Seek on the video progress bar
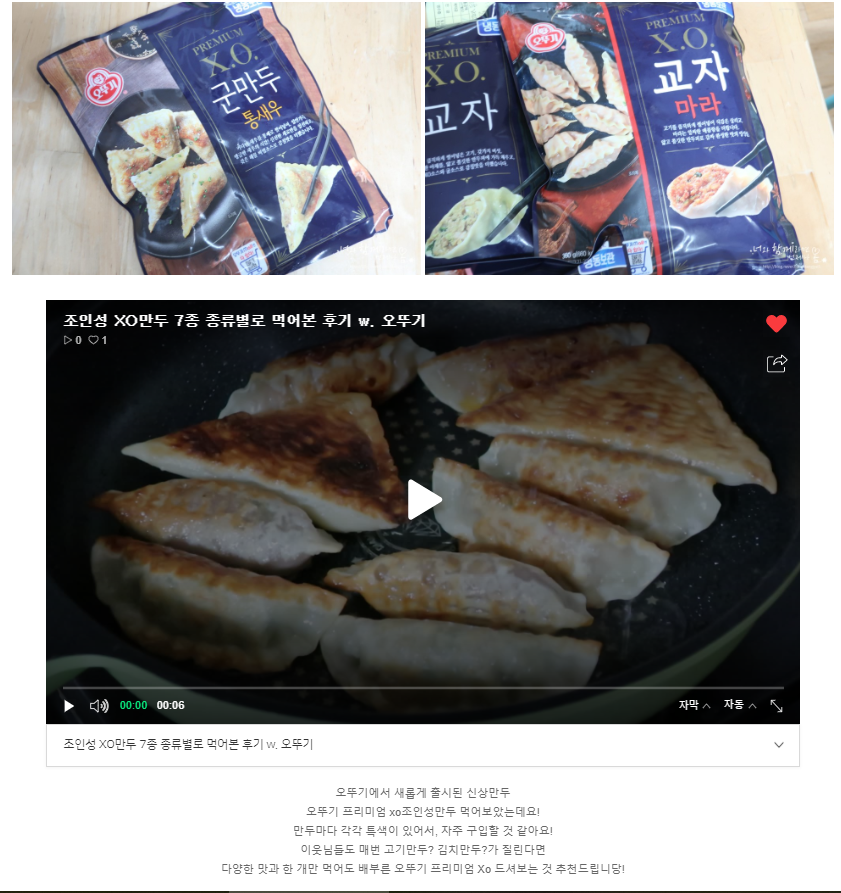 (422, 688)
